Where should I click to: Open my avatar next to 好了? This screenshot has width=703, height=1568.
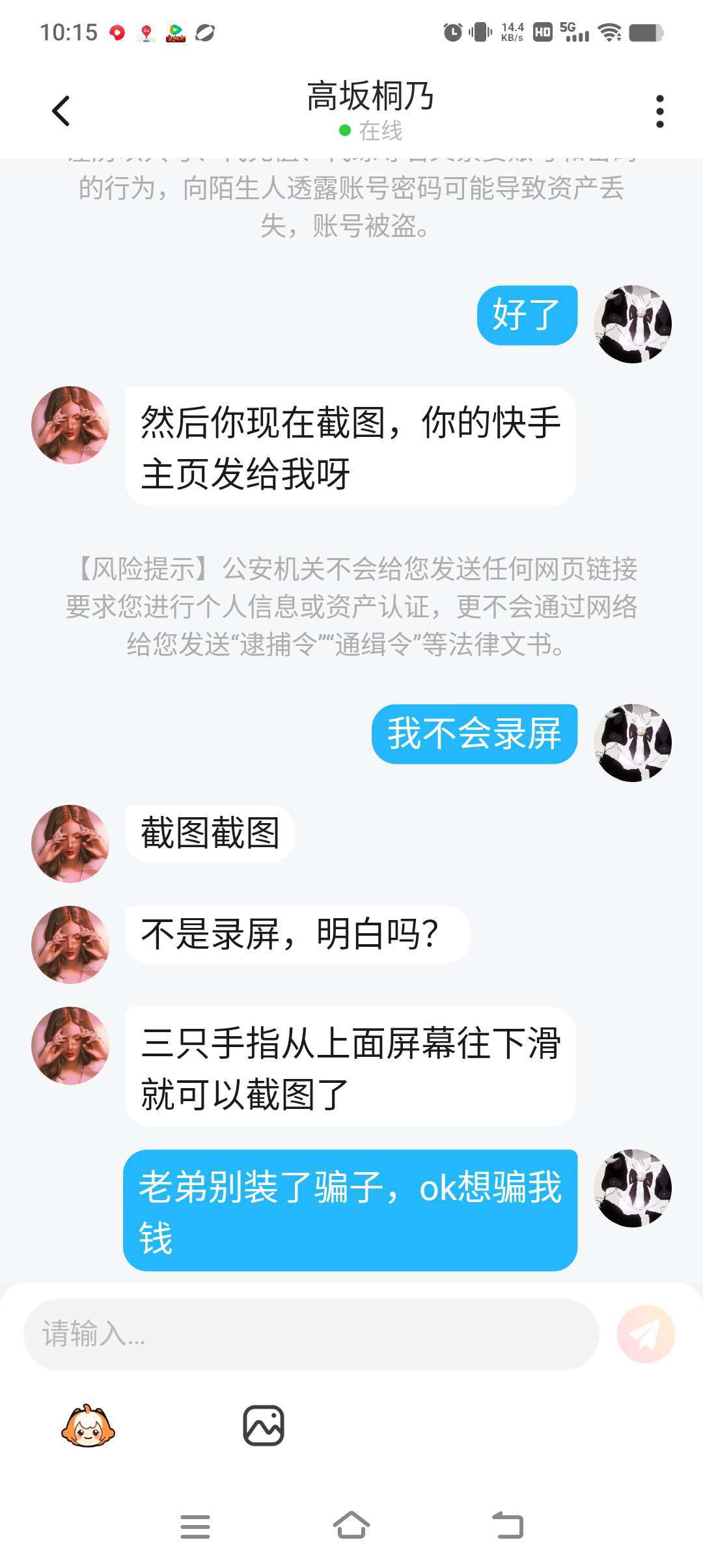pyautogui.click(x=632, y=324)
